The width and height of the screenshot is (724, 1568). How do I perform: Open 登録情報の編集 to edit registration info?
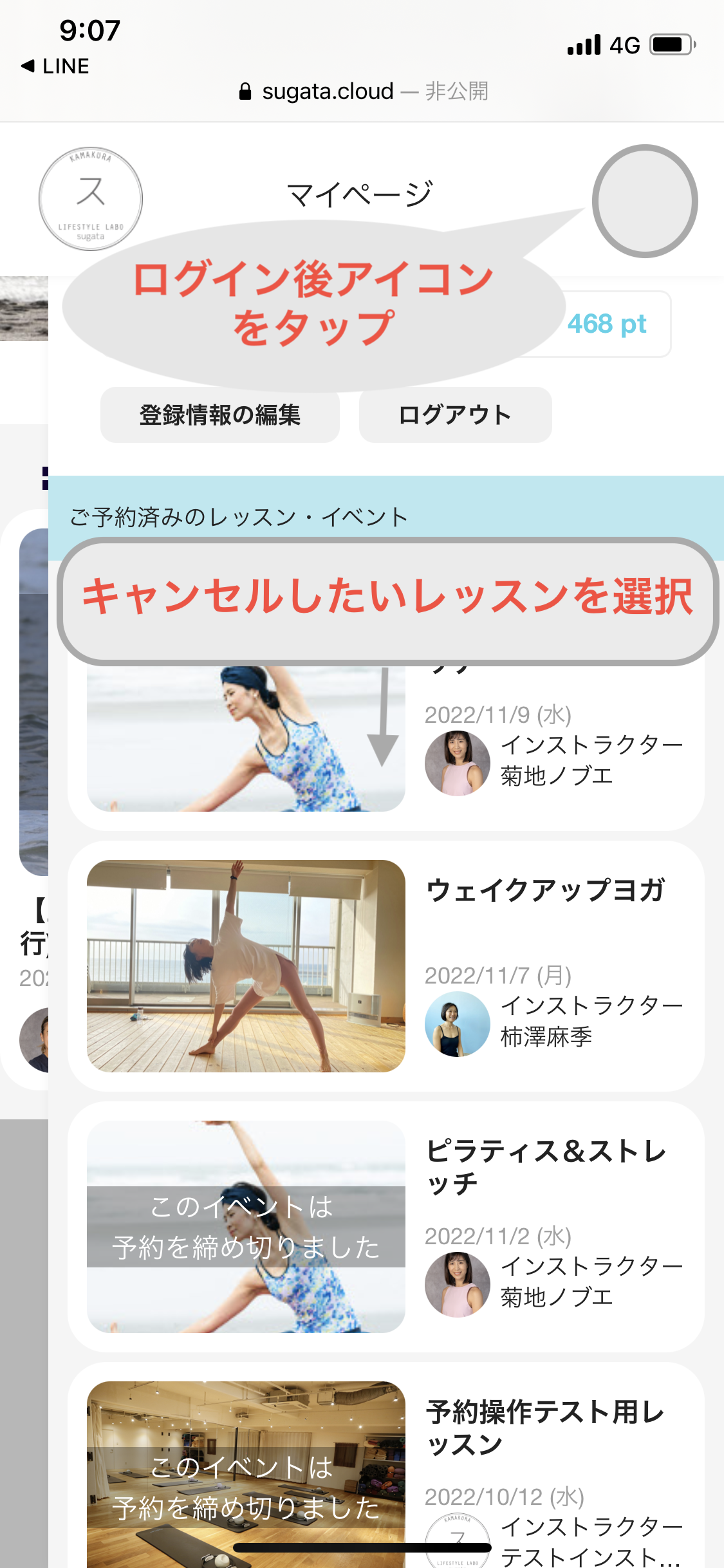pyautogui.click(x=219, y=415)
